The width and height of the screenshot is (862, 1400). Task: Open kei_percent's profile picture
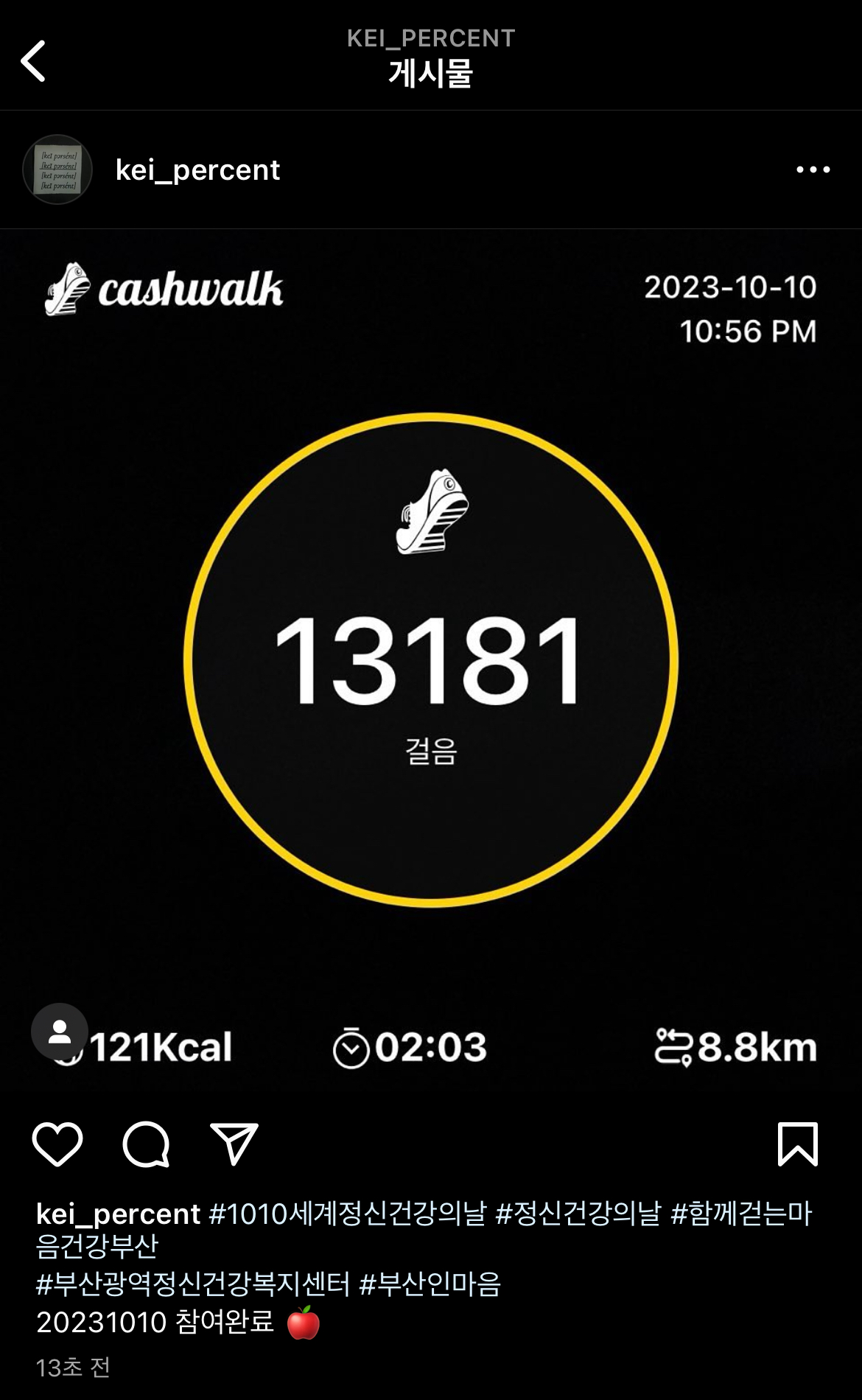point(57,169)
